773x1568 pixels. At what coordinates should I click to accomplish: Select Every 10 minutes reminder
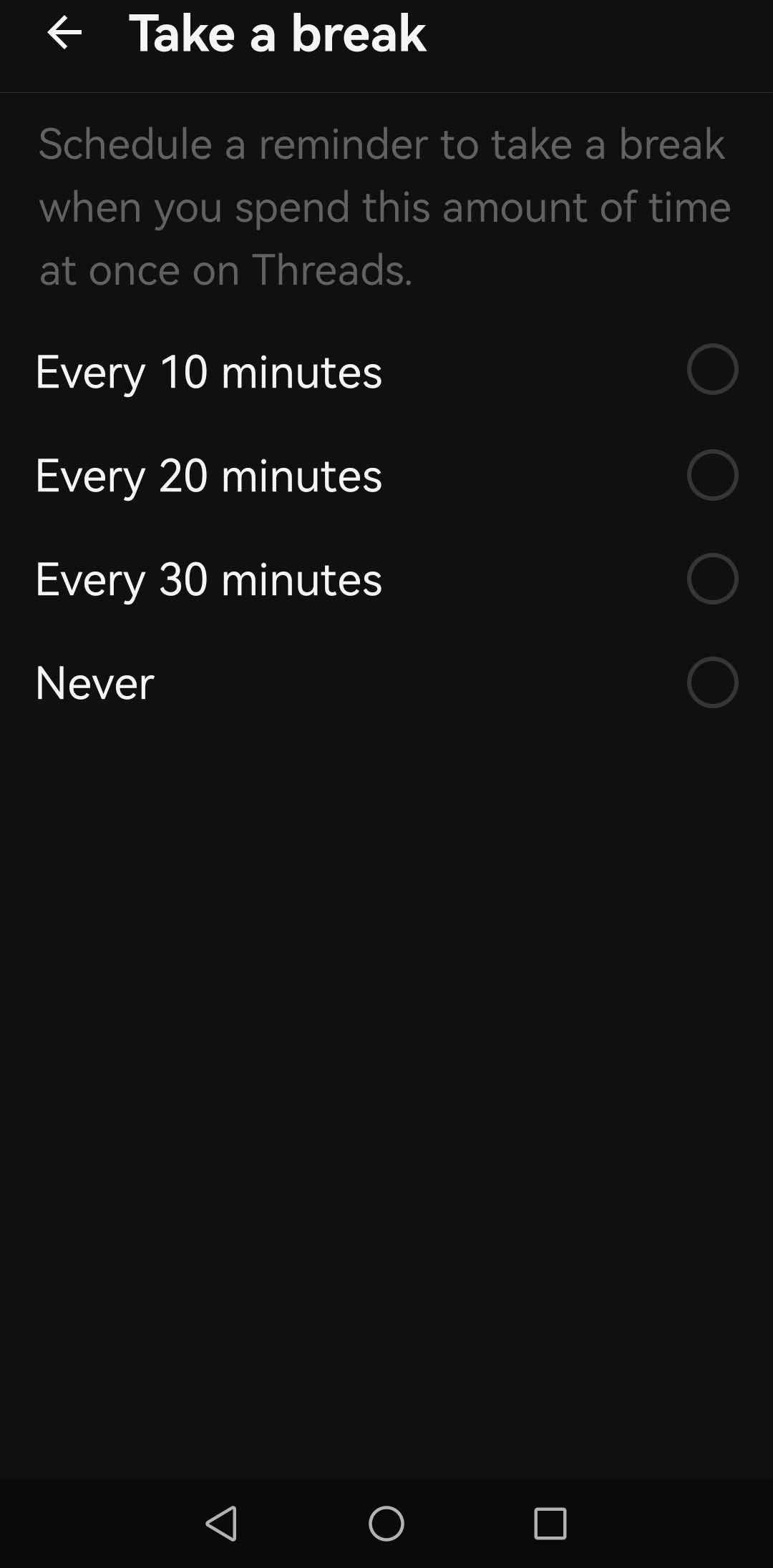pyautogui.click(x=711, y=370)
